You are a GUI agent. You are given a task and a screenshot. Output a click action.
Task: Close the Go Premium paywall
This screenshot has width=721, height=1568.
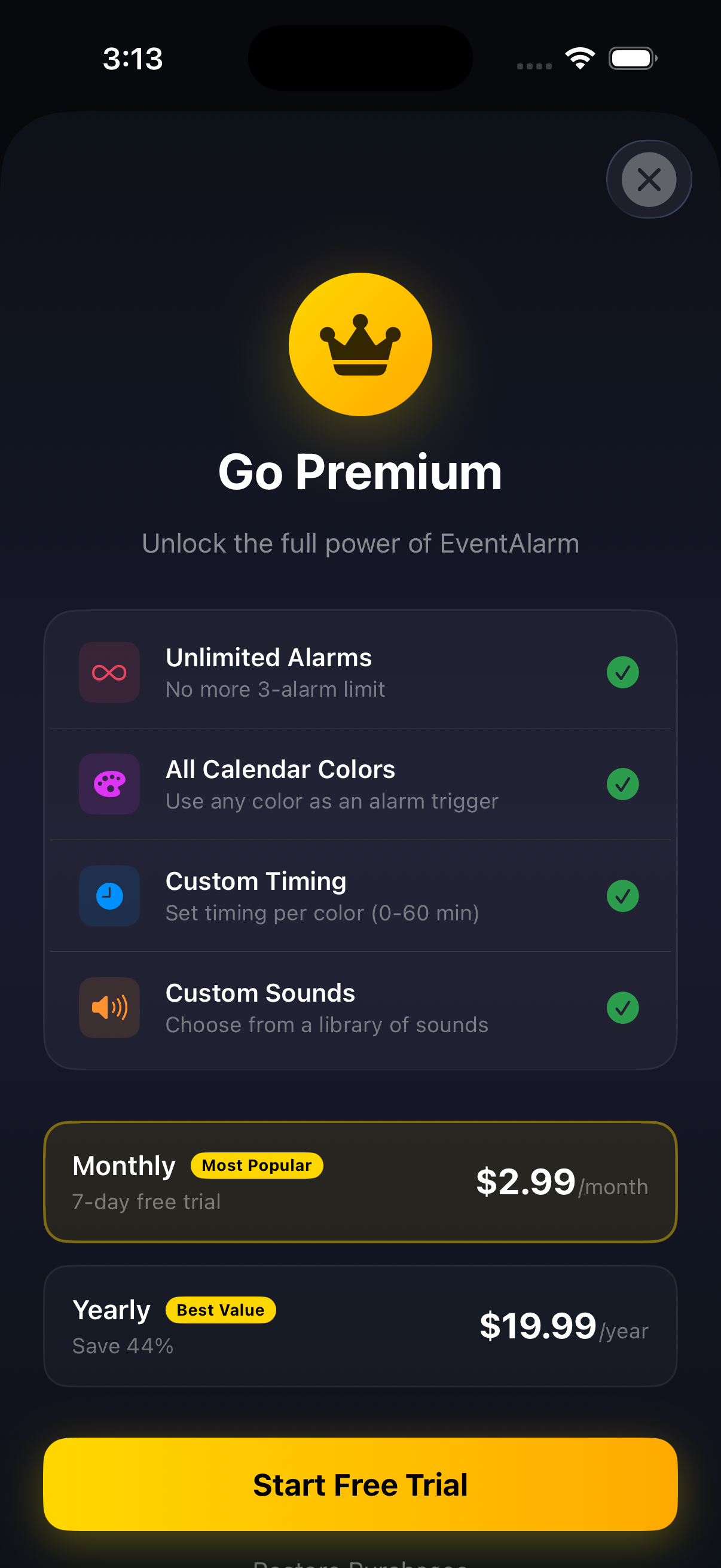(x=649, y=179)
